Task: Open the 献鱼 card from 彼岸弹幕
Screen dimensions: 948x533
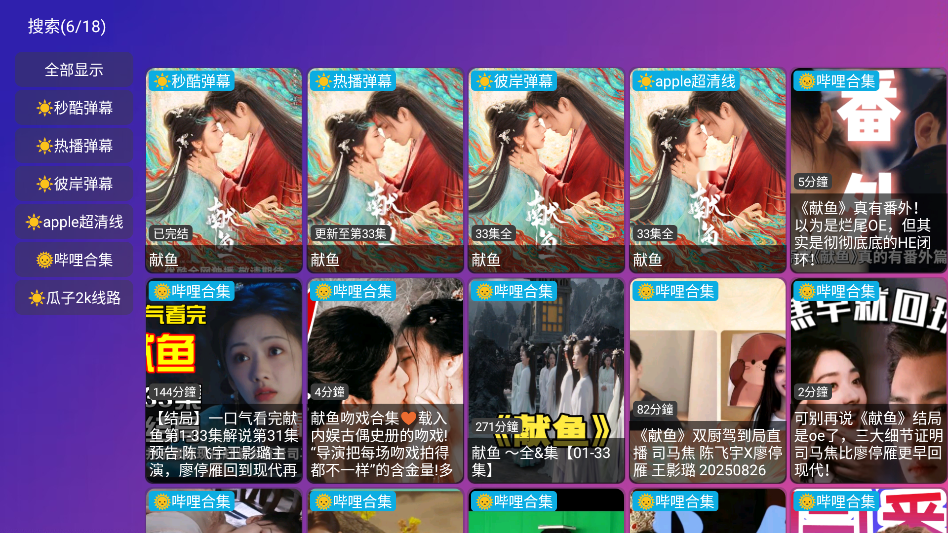Action: pos(546,170)
